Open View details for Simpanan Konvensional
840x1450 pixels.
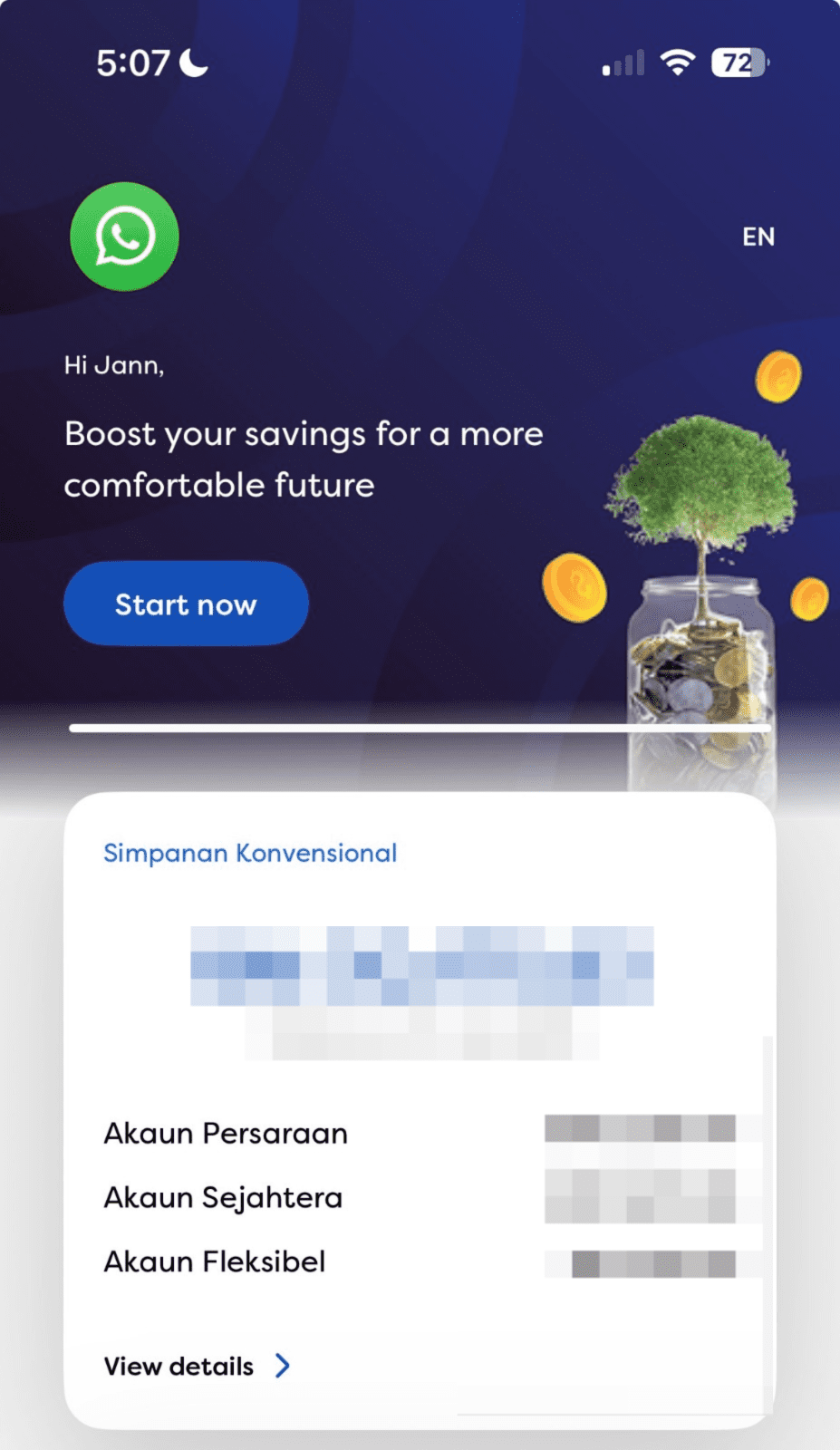coord(197,1366)
